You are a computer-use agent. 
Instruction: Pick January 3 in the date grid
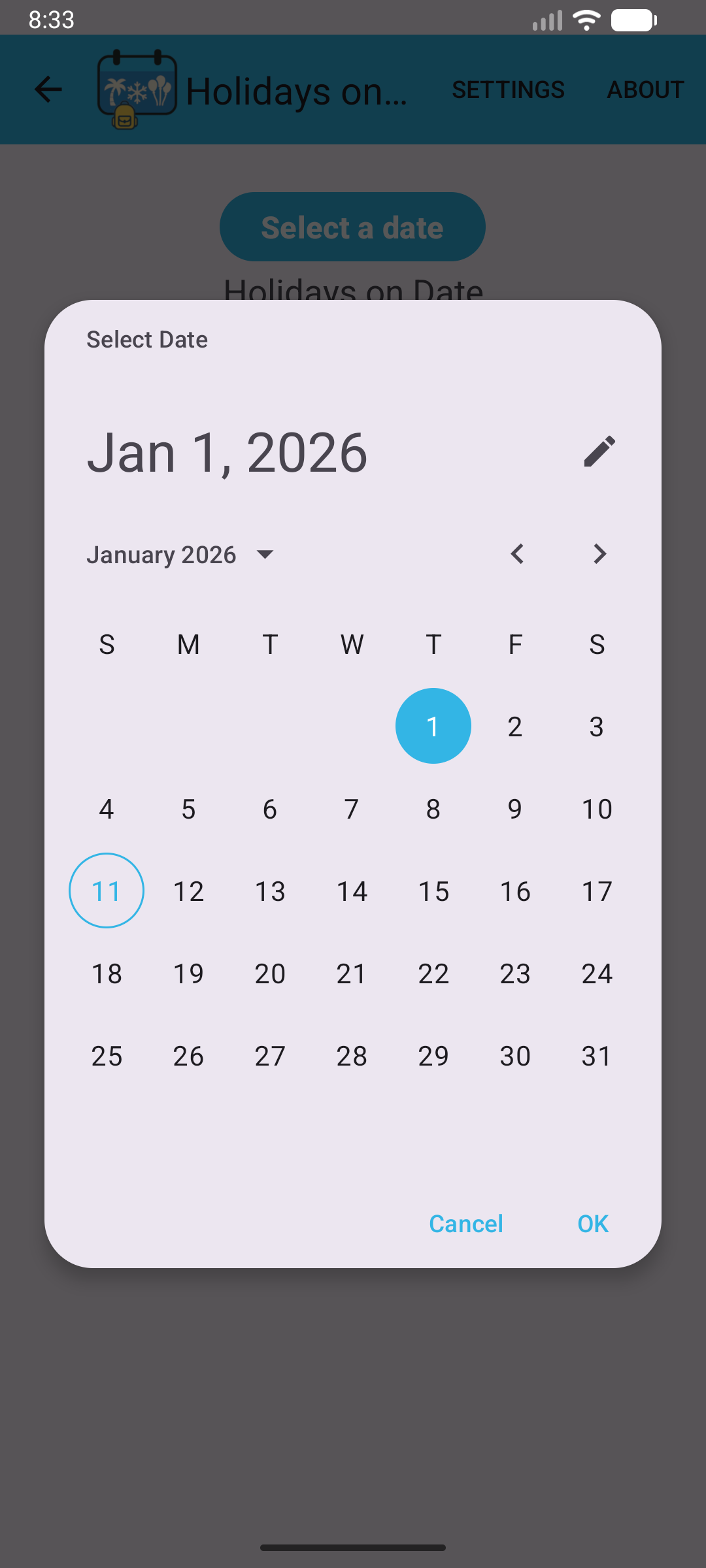point(597,727)
